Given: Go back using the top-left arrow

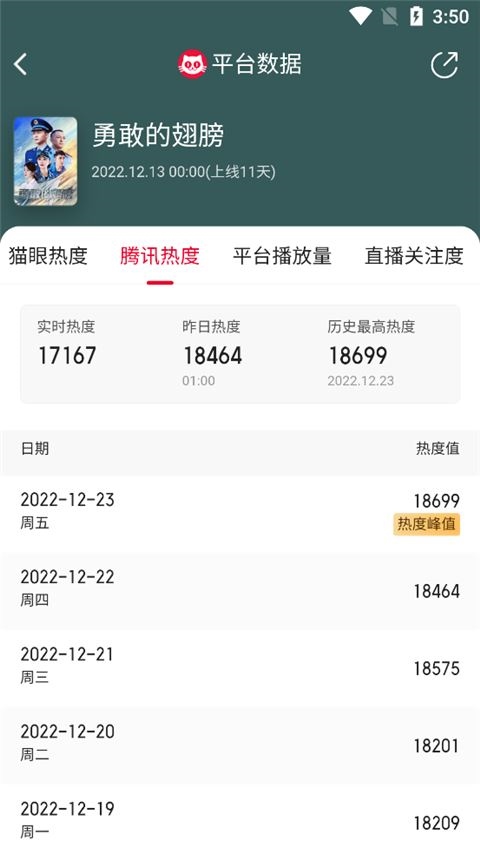Looking at the screenshot, I should click(21, 64).
